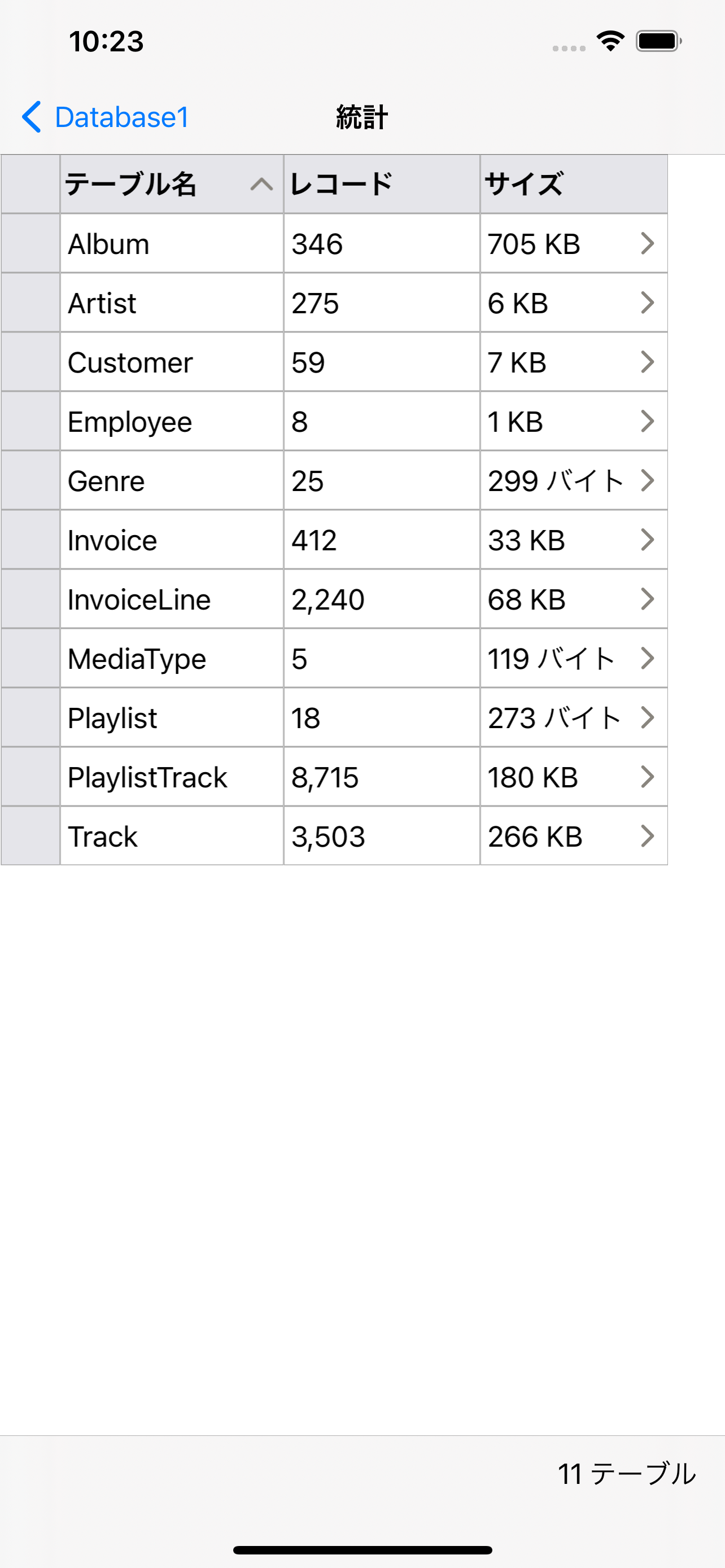Open the Invoice table row
The width and height of the screenshot is (725, 1568).
pyautogui.click(x=334, y=540)
